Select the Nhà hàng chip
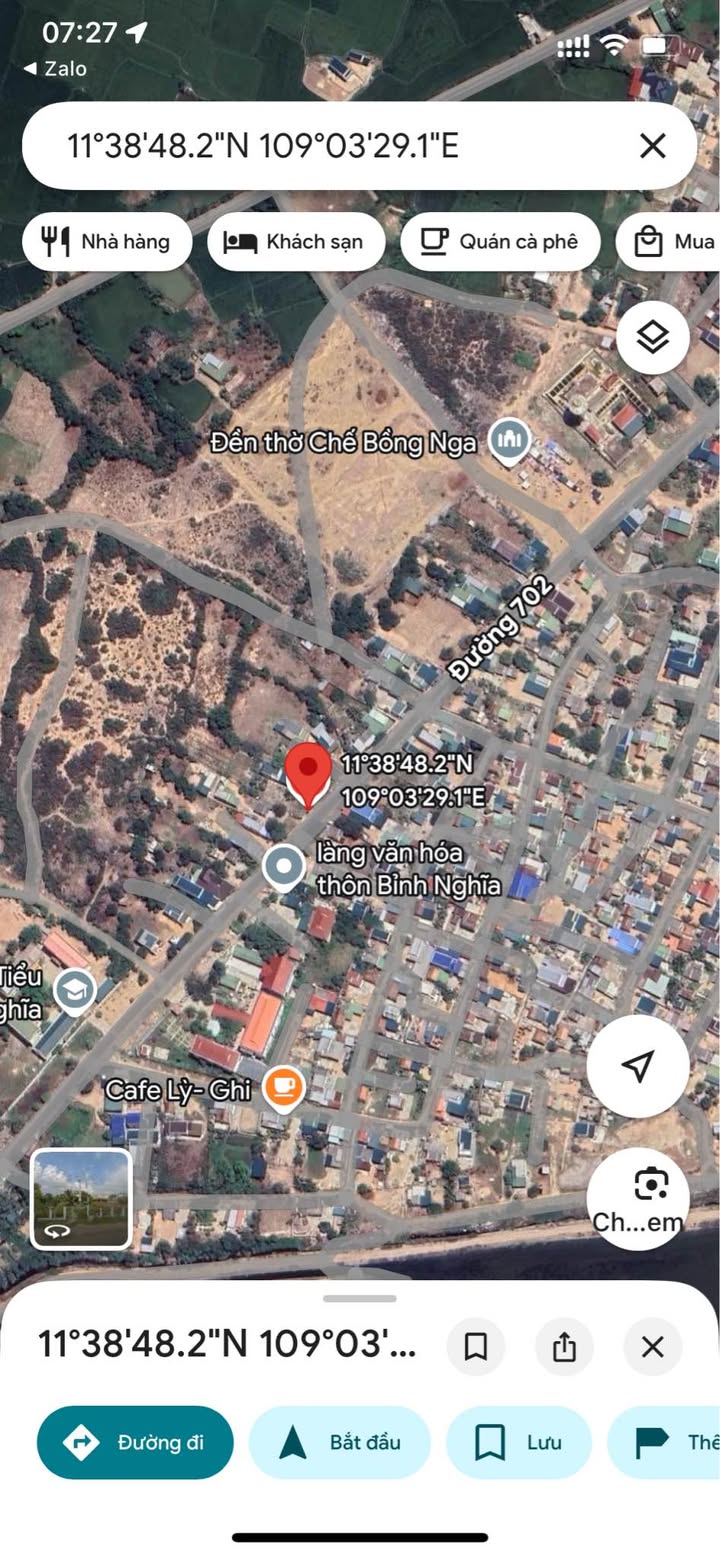720x1557 pixels. pyautogui.click(x=107, y=241)
